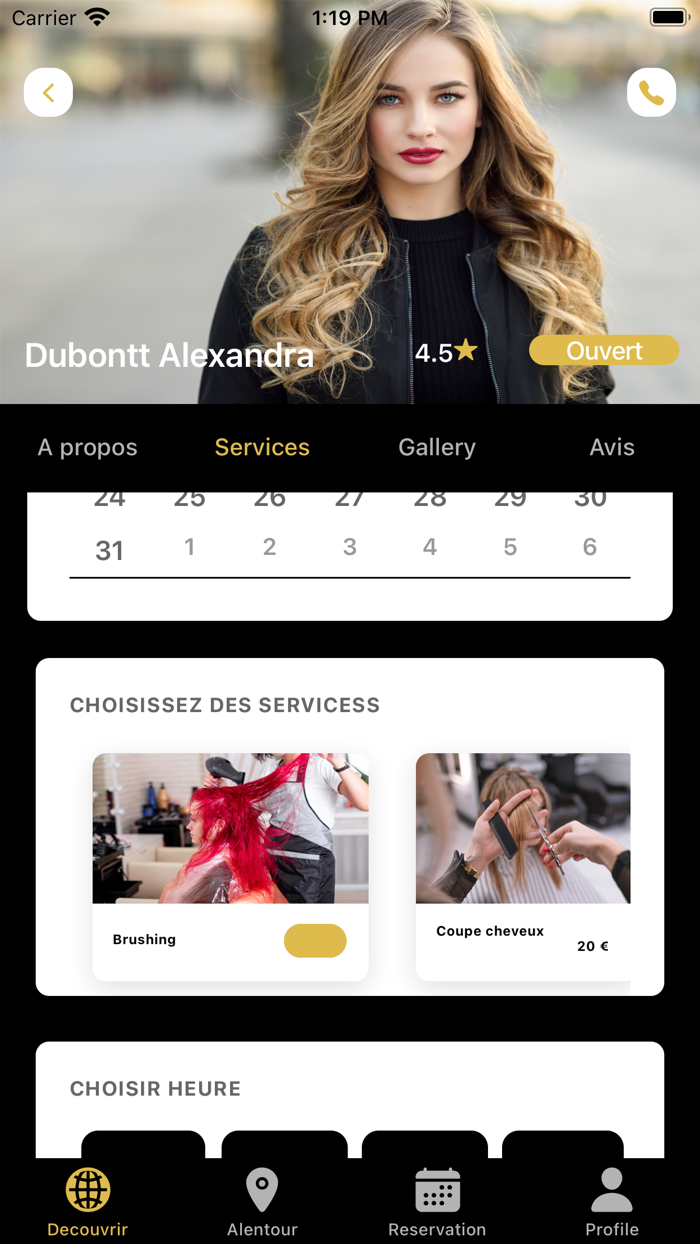Pick date 31 in the calendar
The image size is (700, 1244).
[x=110, y=550]
